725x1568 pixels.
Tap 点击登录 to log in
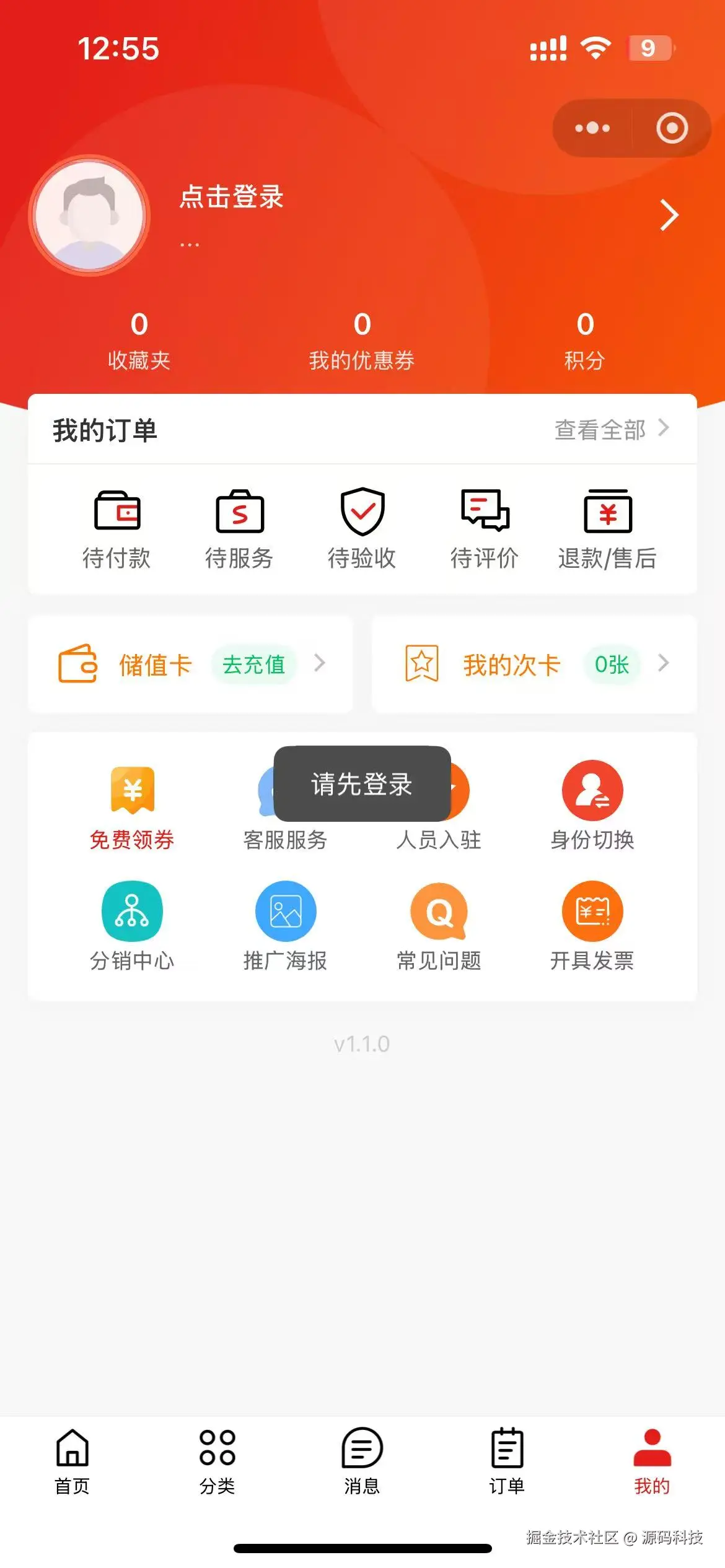pos(231,197)
